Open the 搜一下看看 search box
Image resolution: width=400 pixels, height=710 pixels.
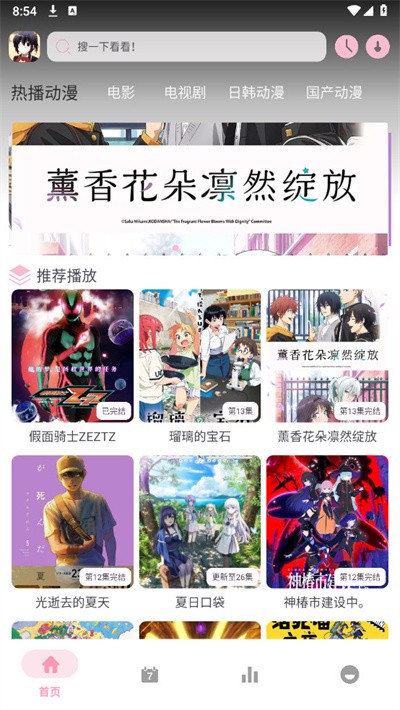(x=187, y=47)
